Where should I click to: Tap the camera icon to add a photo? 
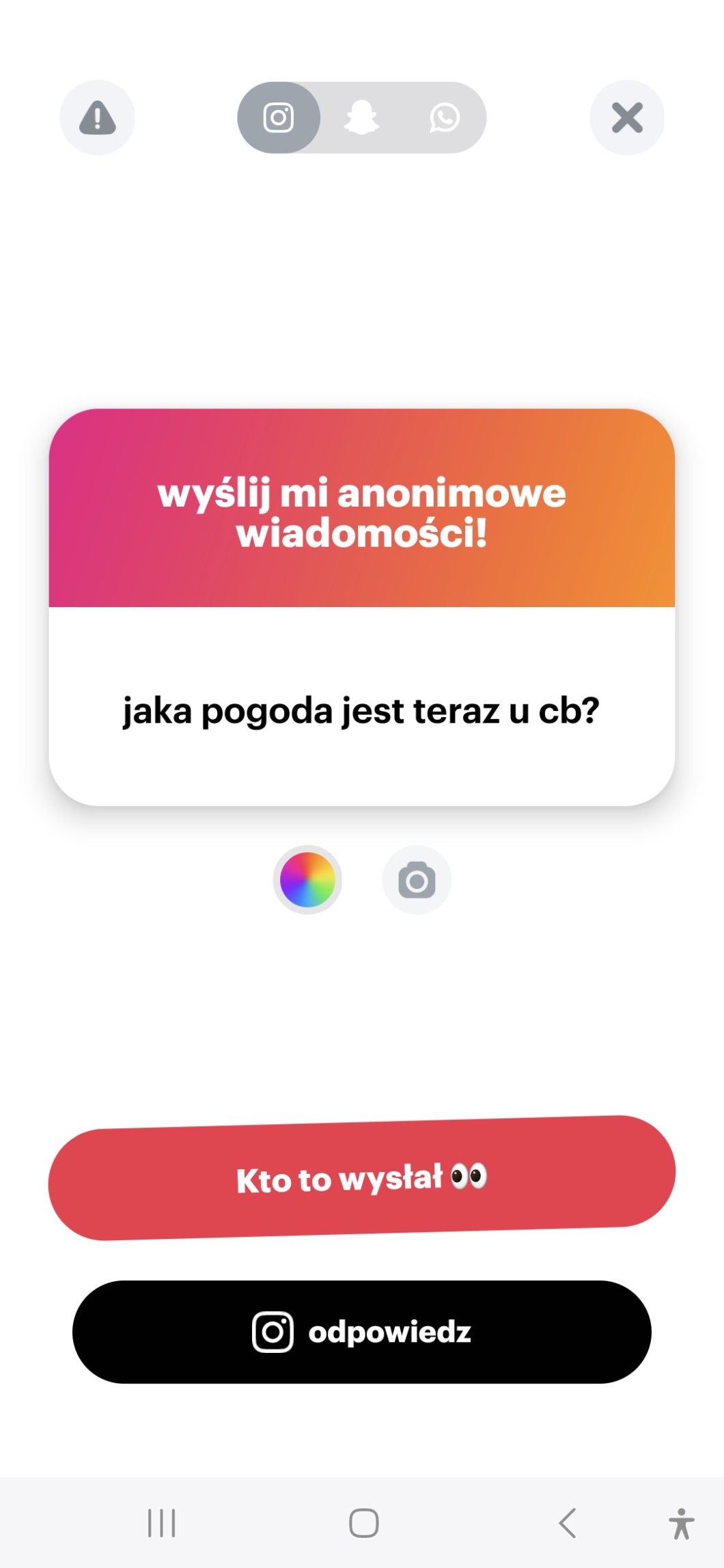point(417,880)
